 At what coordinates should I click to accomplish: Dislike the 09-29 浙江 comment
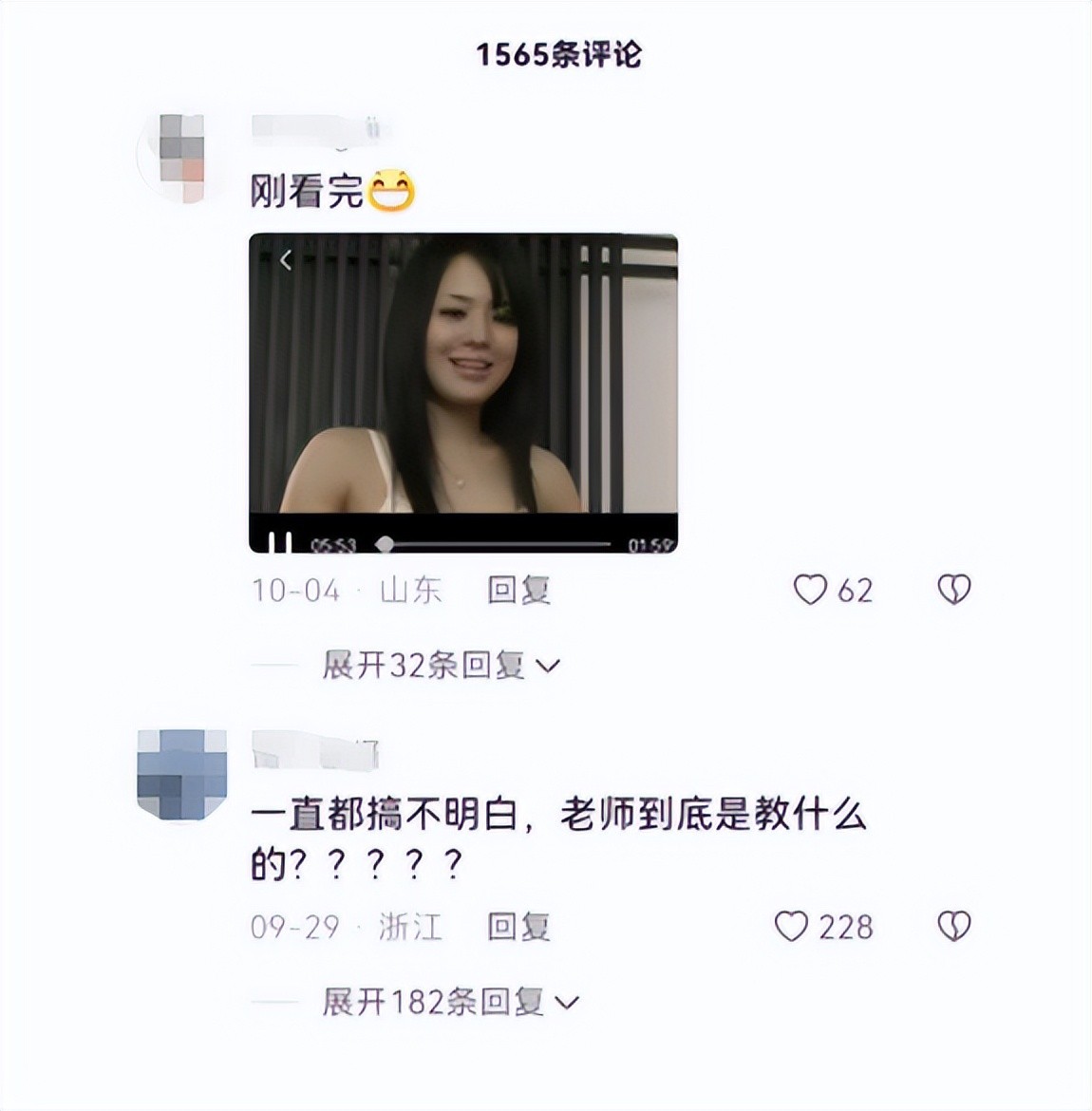click(x=954, y=926)
